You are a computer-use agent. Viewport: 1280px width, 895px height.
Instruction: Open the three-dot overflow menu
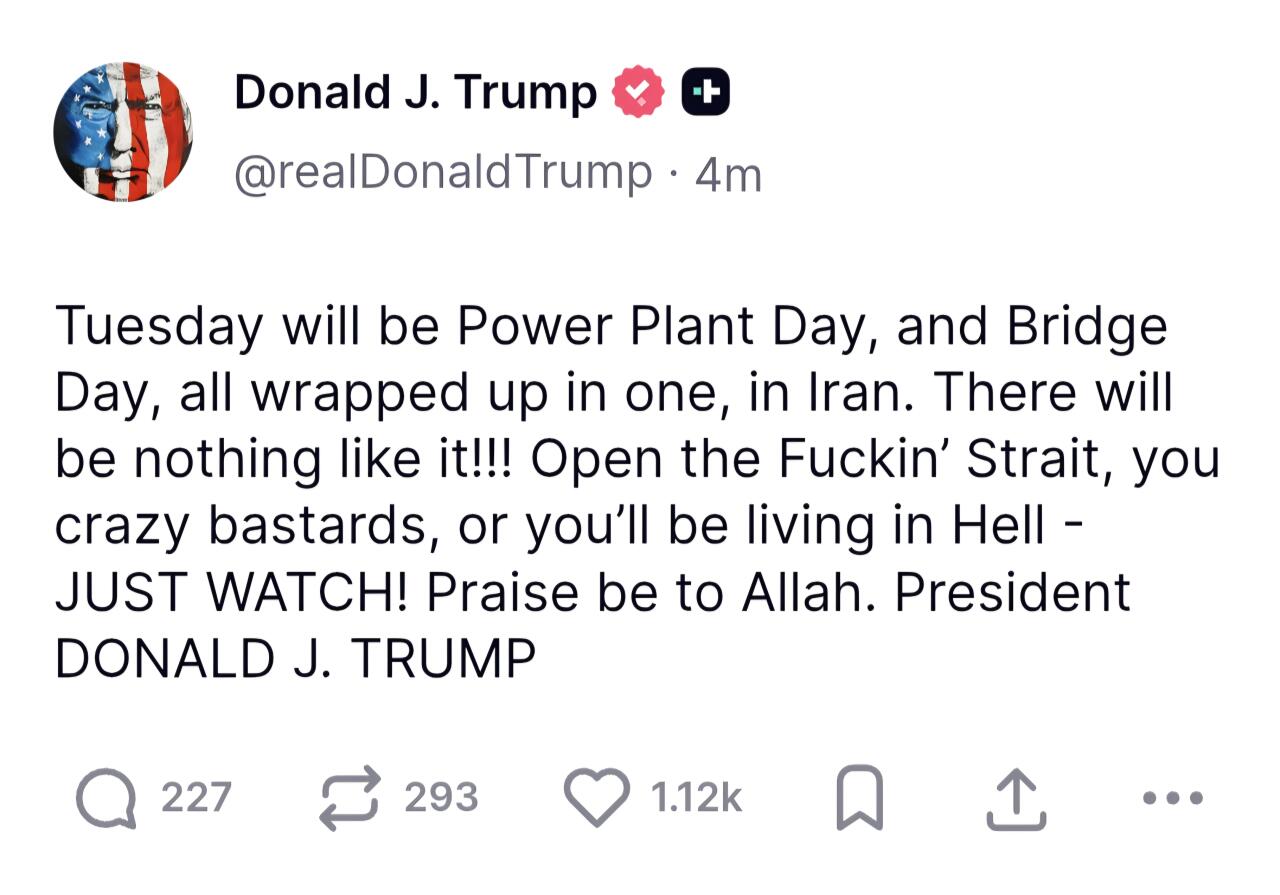click(1172, 798)
